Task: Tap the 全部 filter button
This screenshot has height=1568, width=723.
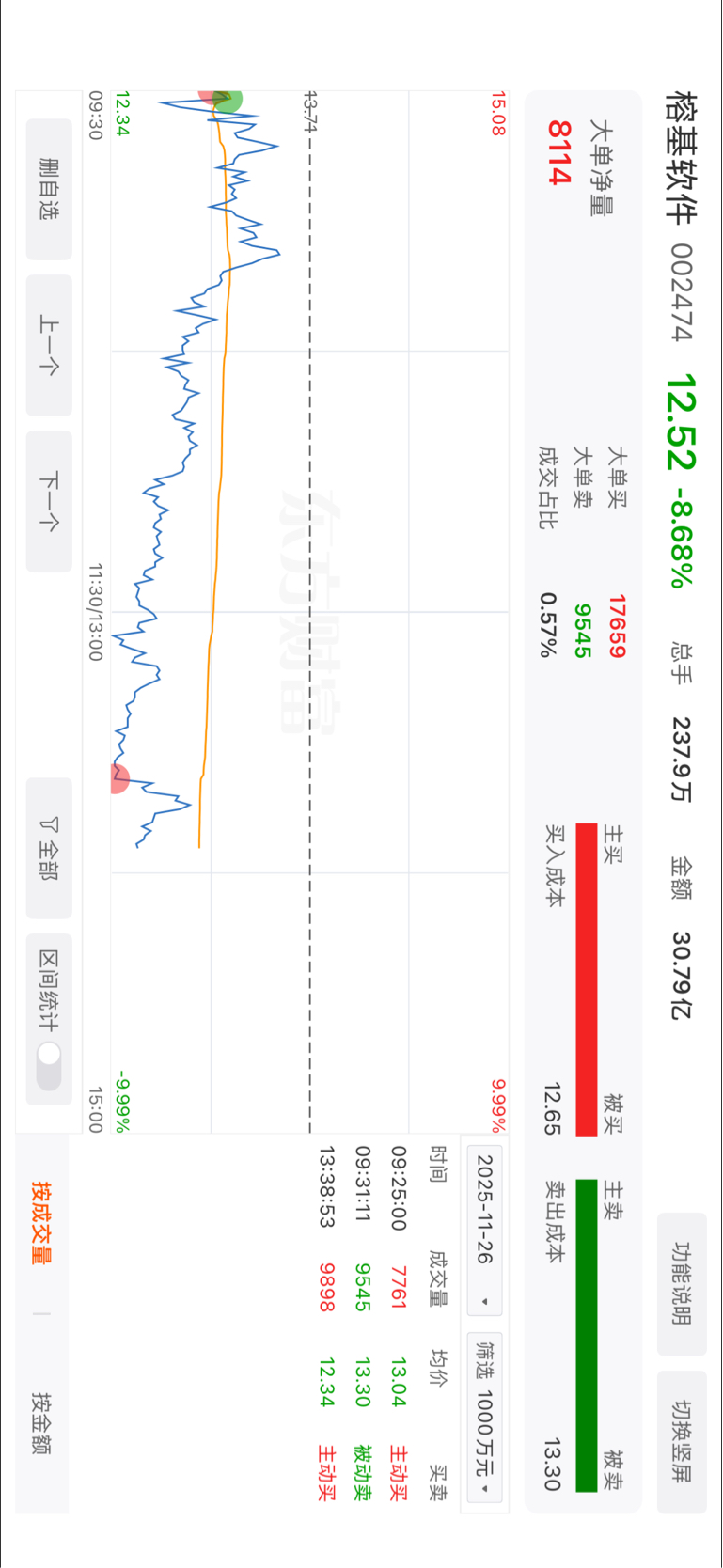Action: tap(49, 848)
